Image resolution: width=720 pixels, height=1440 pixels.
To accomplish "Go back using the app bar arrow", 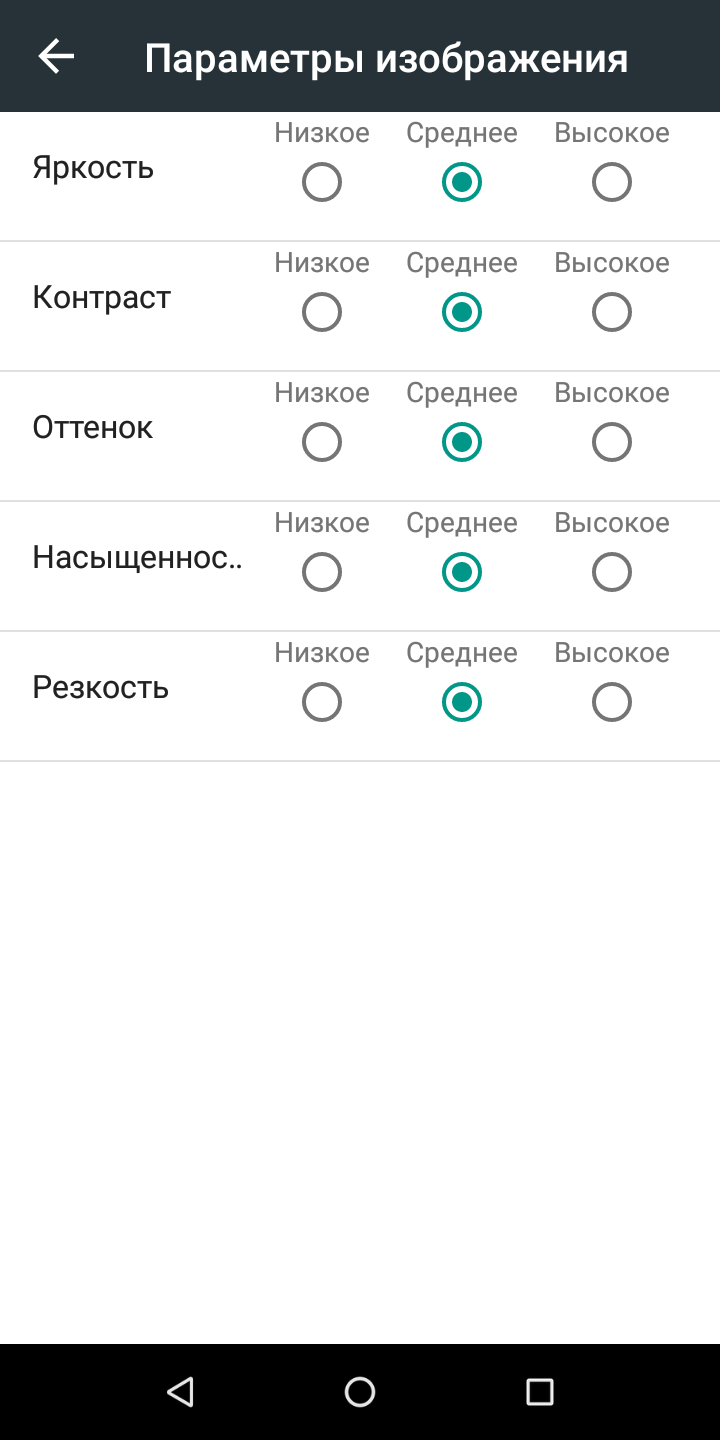I will [x=56, y=57].
